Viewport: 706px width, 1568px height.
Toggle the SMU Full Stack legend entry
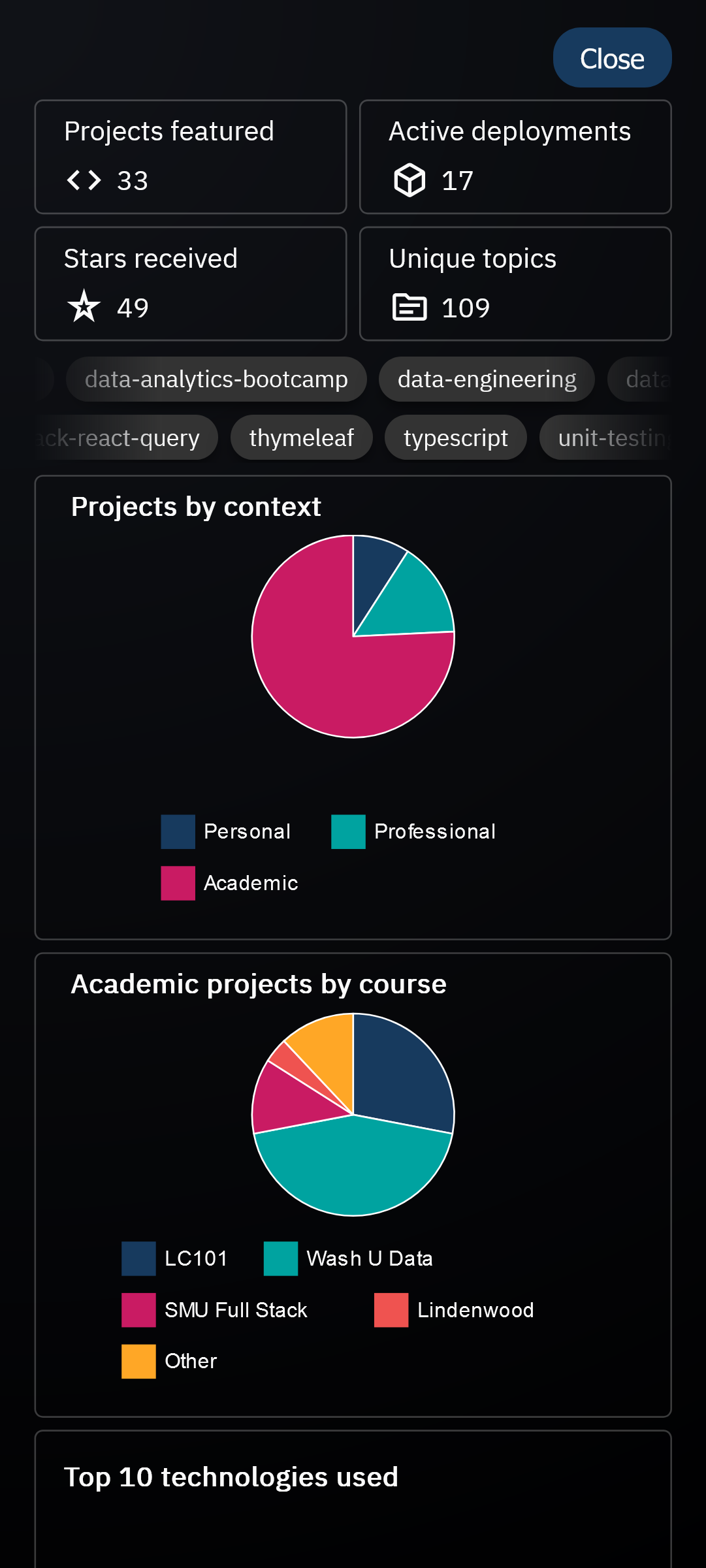[214, 1310]
